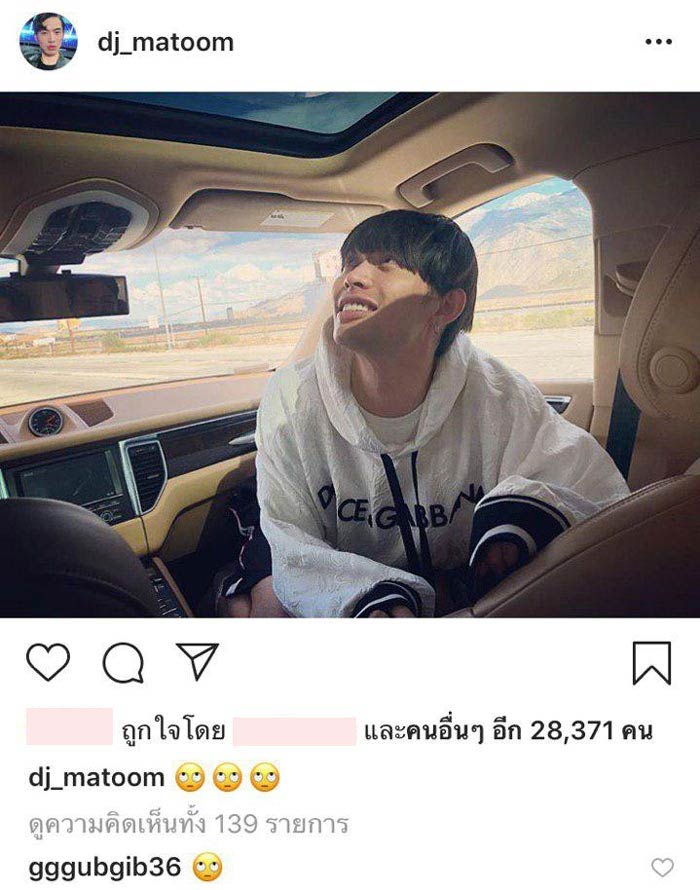Share the post via the paper plane

(198, 662)
